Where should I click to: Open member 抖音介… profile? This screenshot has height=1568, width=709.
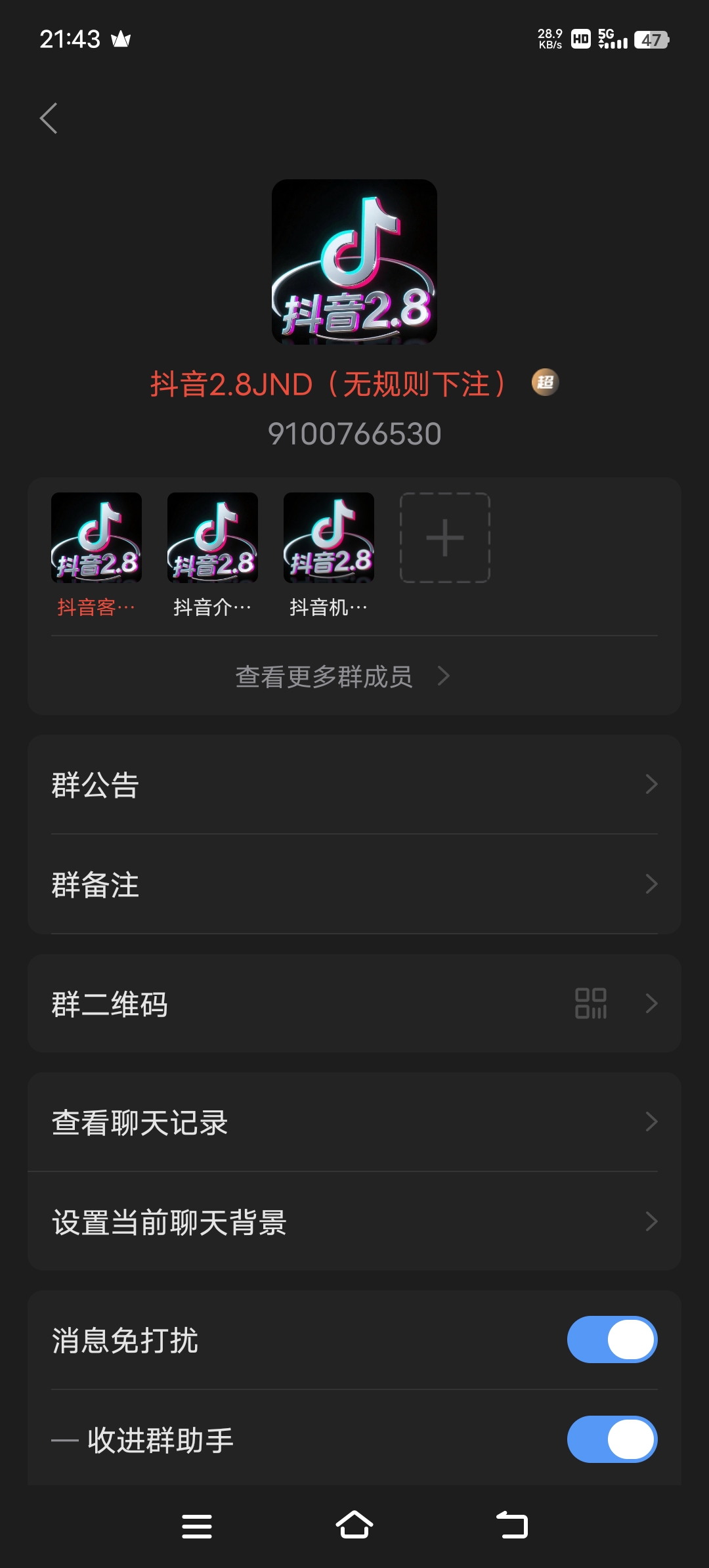tap(213, 538)
